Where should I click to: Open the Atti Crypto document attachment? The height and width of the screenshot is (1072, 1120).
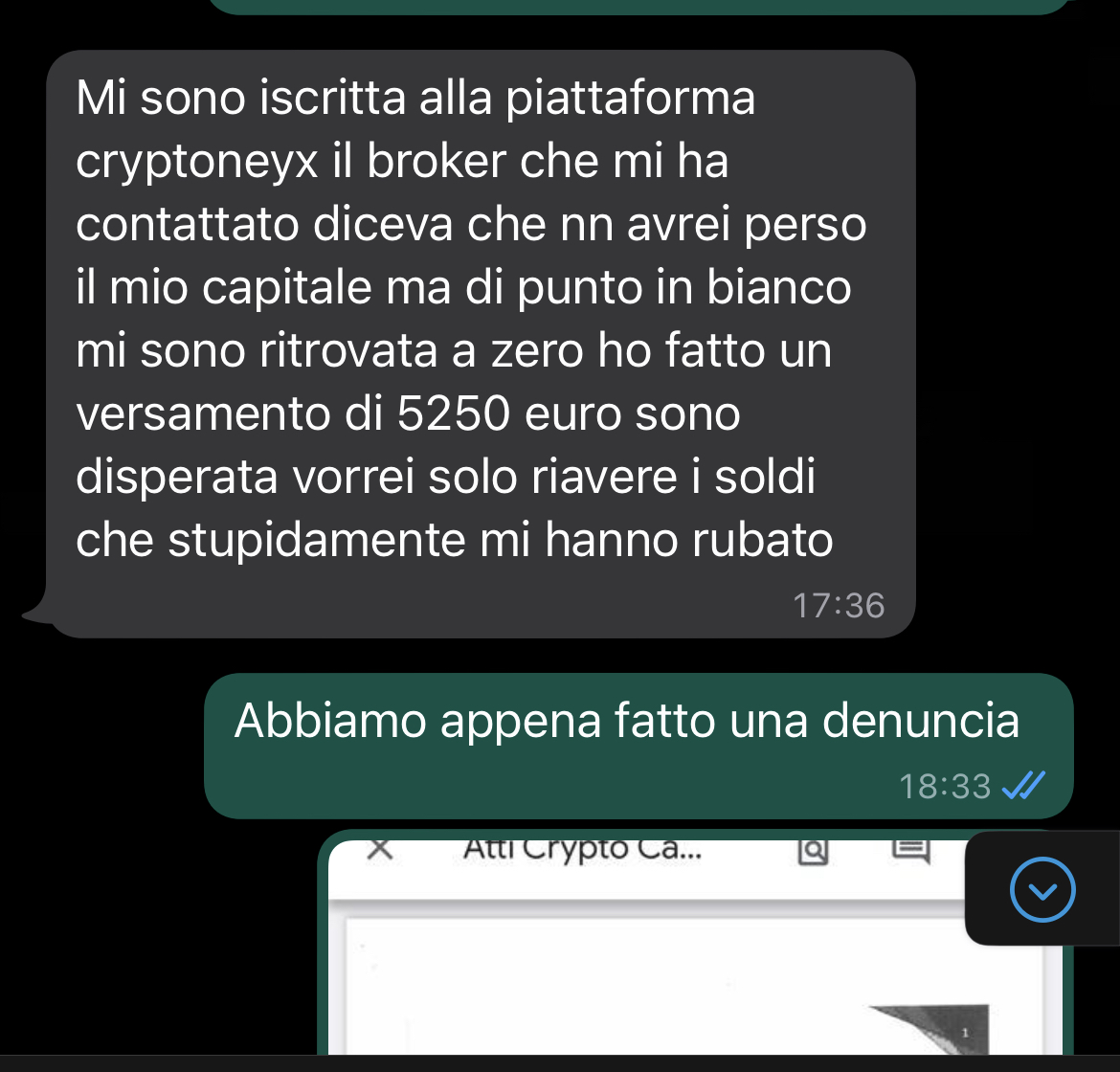651,967
